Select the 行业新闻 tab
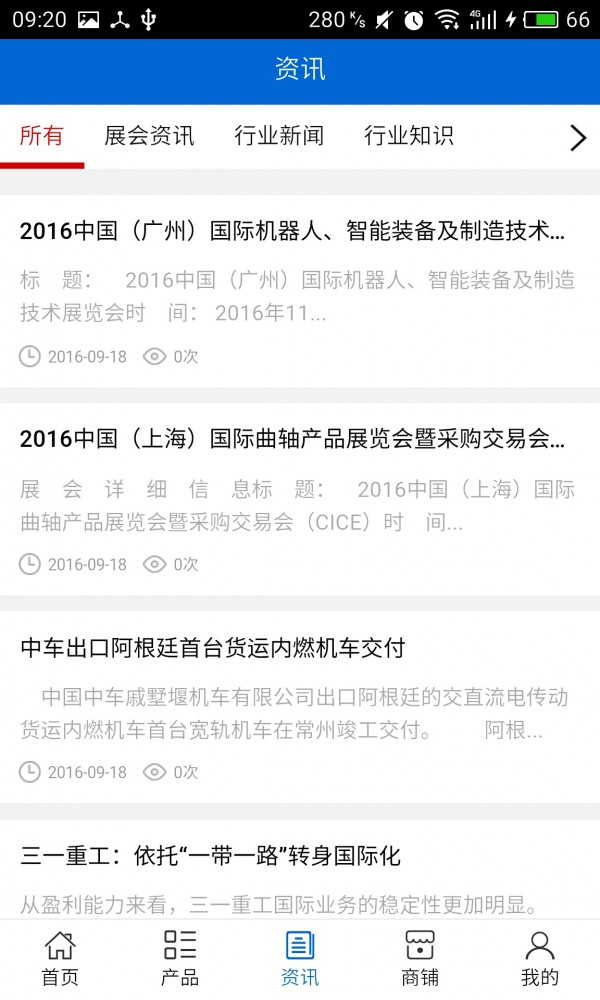This screenshot has width=600, height=1000. pos(279,136)
